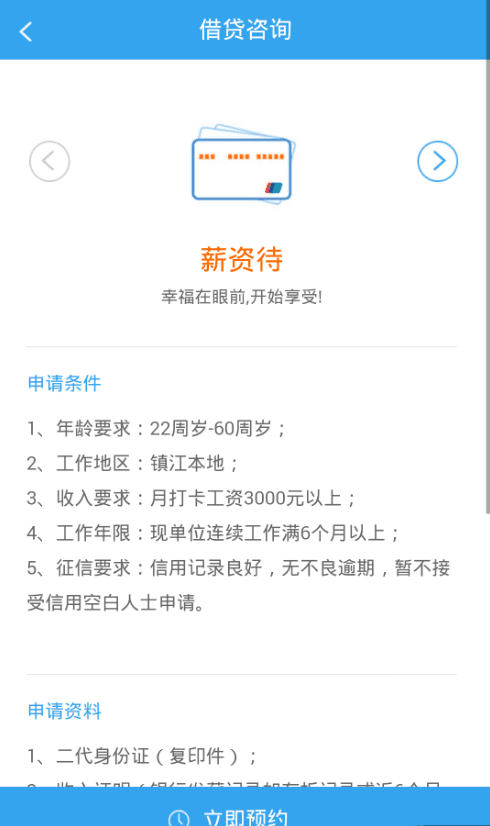Tap the 立即预约 button
The height and width of the screenshot is (826, 490).
coord(245,807)
